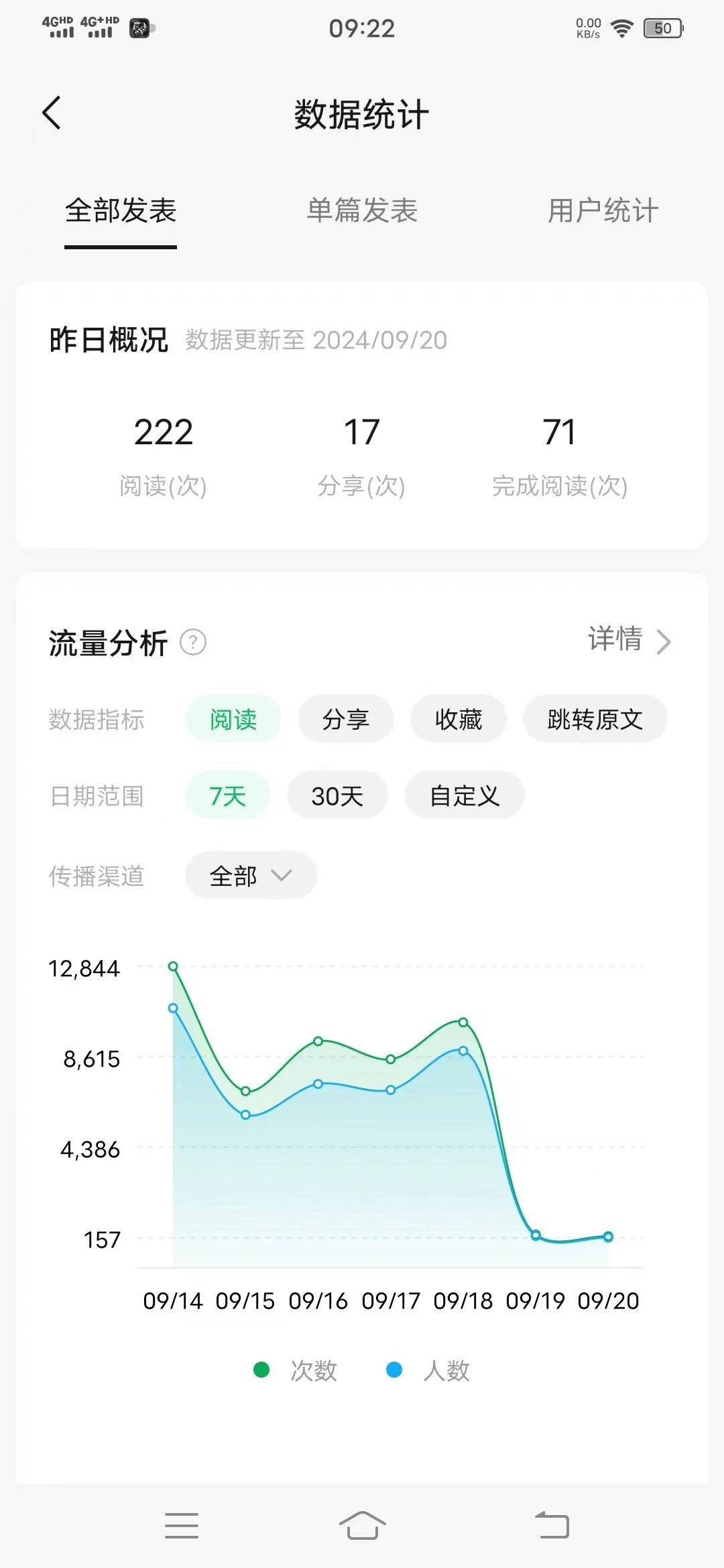This screenshot has height=1568, width=724.
Task: Switch to the 单篇发表 tab
Action: tap(362, 210)
